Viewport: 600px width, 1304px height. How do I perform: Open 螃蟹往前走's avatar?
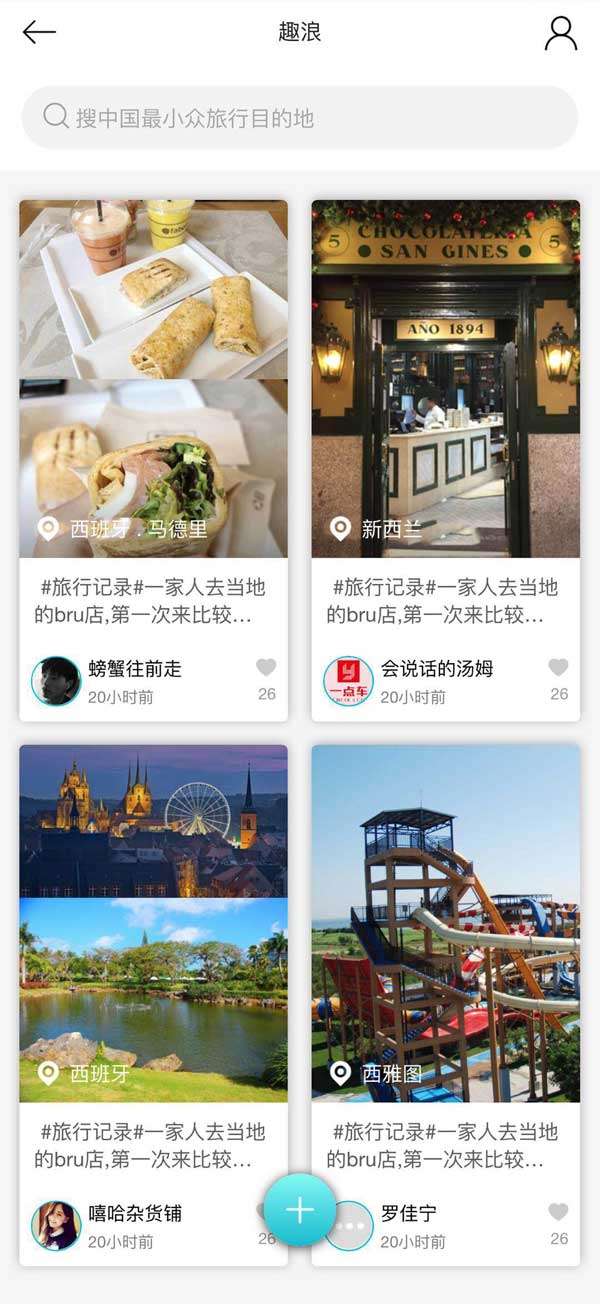[x=56, y=681]
